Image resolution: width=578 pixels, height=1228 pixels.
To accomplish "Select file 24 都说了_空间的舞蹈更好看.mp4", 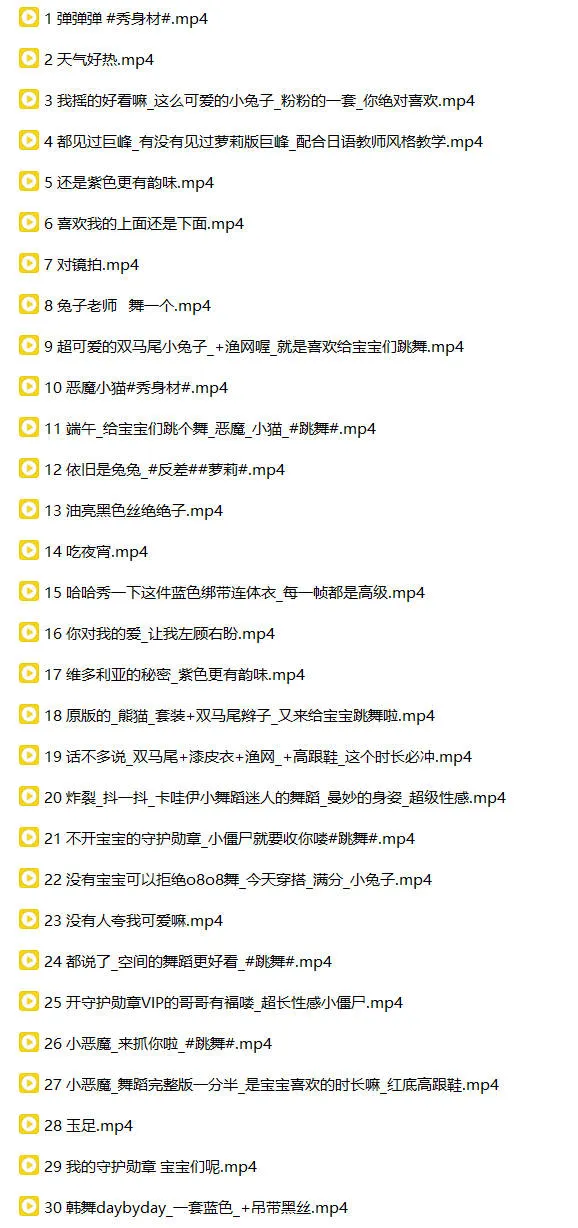I will click(188, 961).
